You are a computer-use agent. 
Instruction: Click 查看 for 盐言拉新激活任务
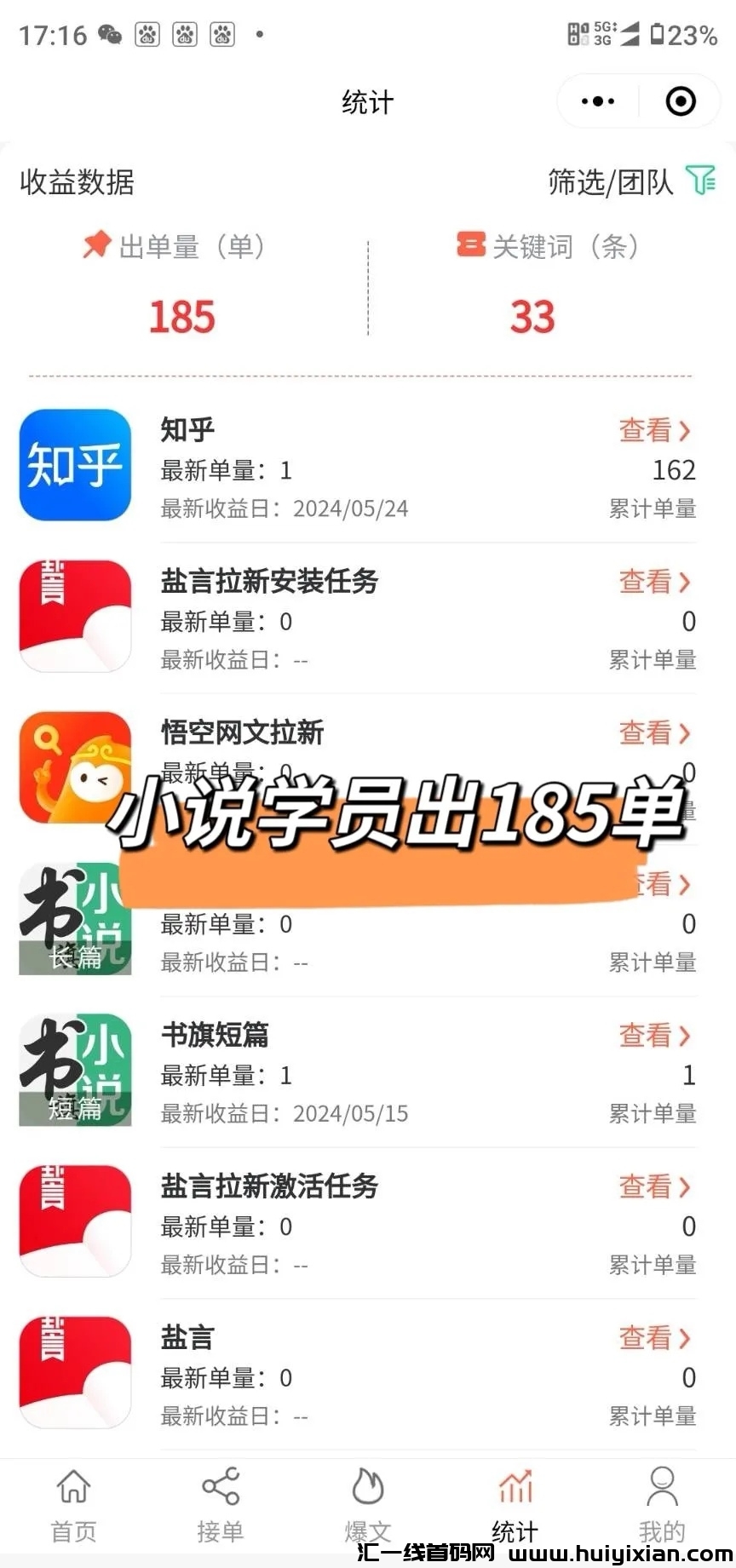point(656,1186)
